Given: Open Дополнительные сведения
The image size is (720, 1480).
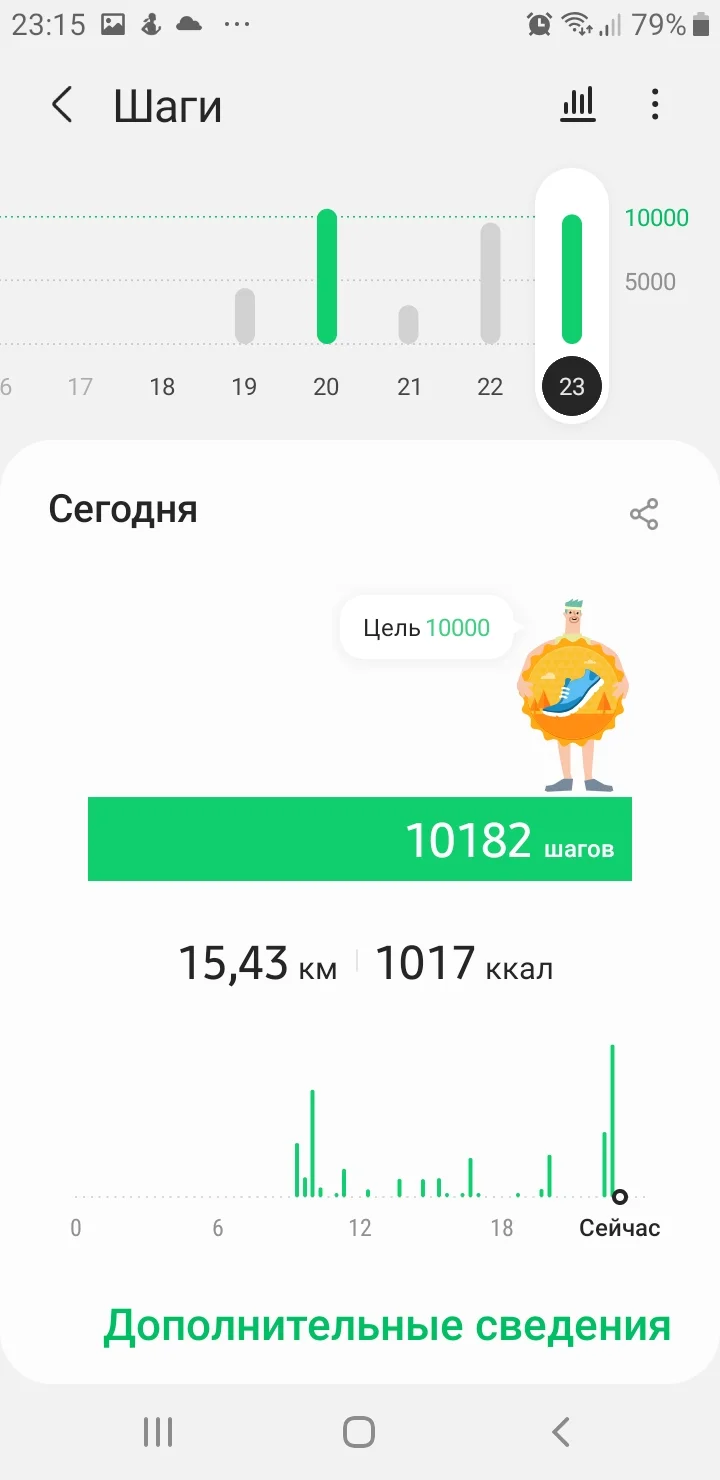Looking at the screenshot, I should pyautogui.click(x=387, y=1326).
